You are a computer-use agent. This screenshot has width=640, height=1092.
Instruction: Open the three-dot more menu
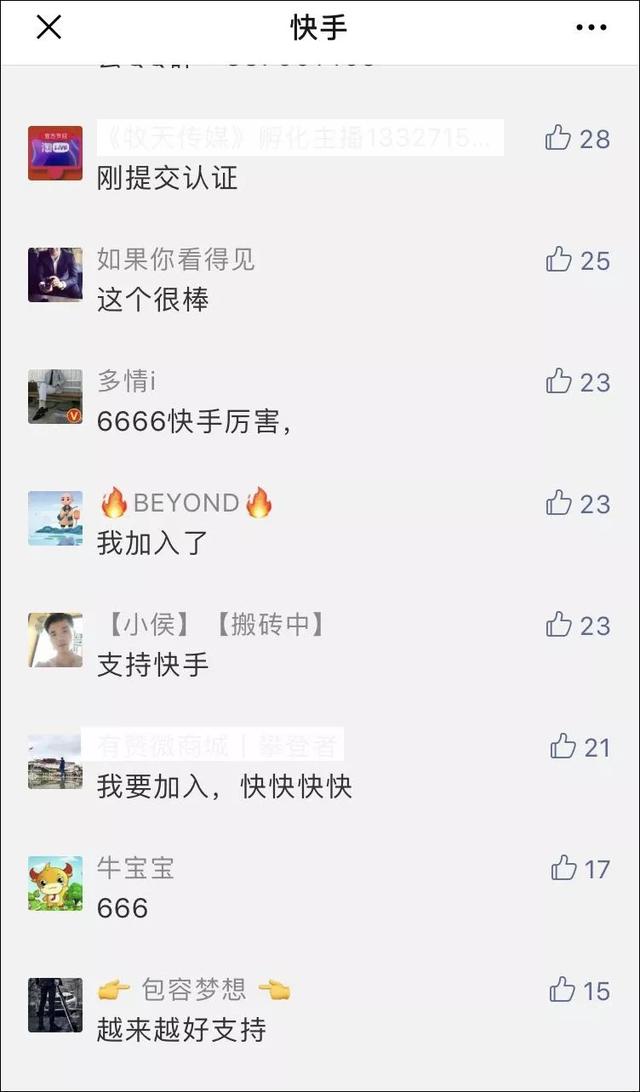(592, 28)
